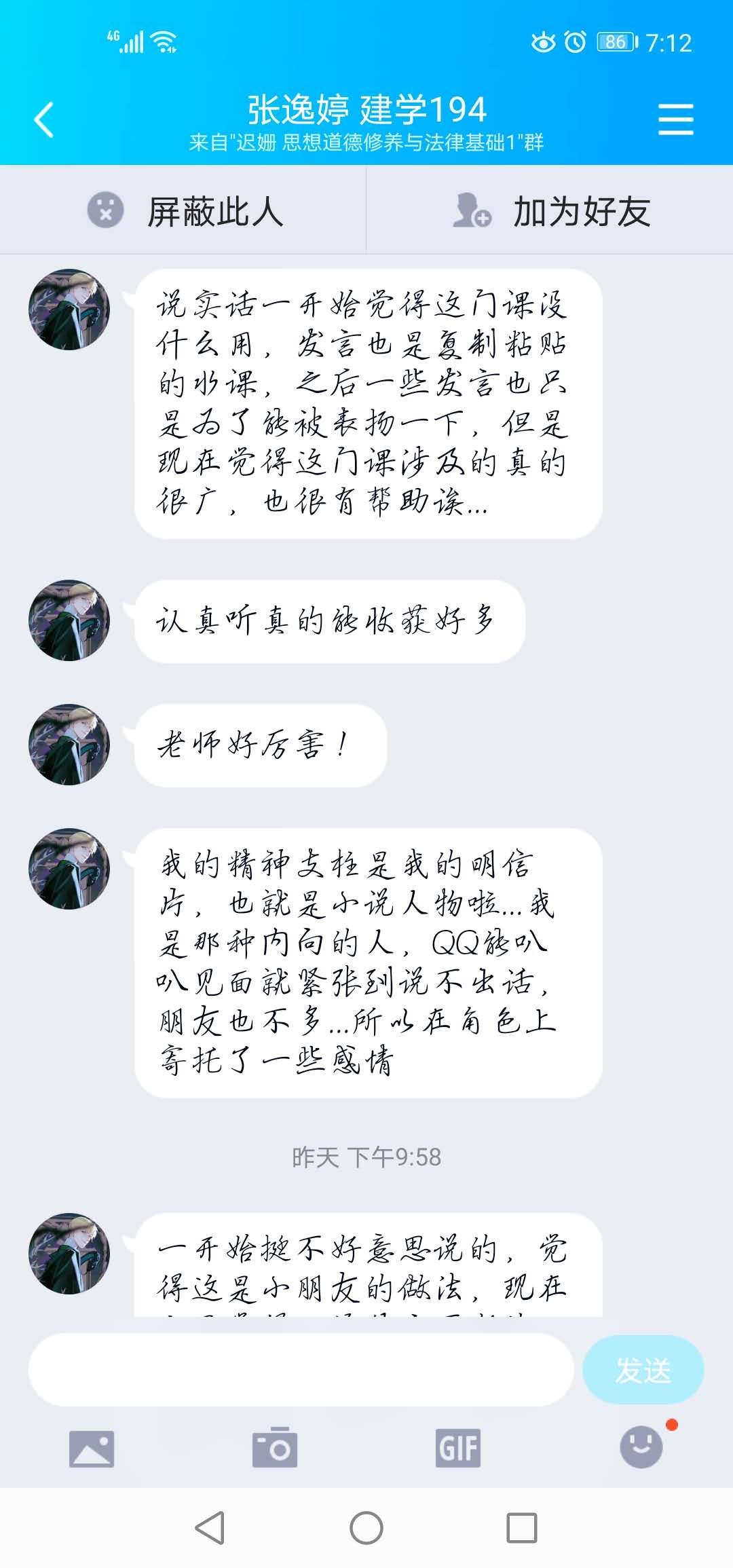Viewport: 733px width, 1568px height.
Task: Open the chat settings hamburger menu
Action: (x=675, y=119)
